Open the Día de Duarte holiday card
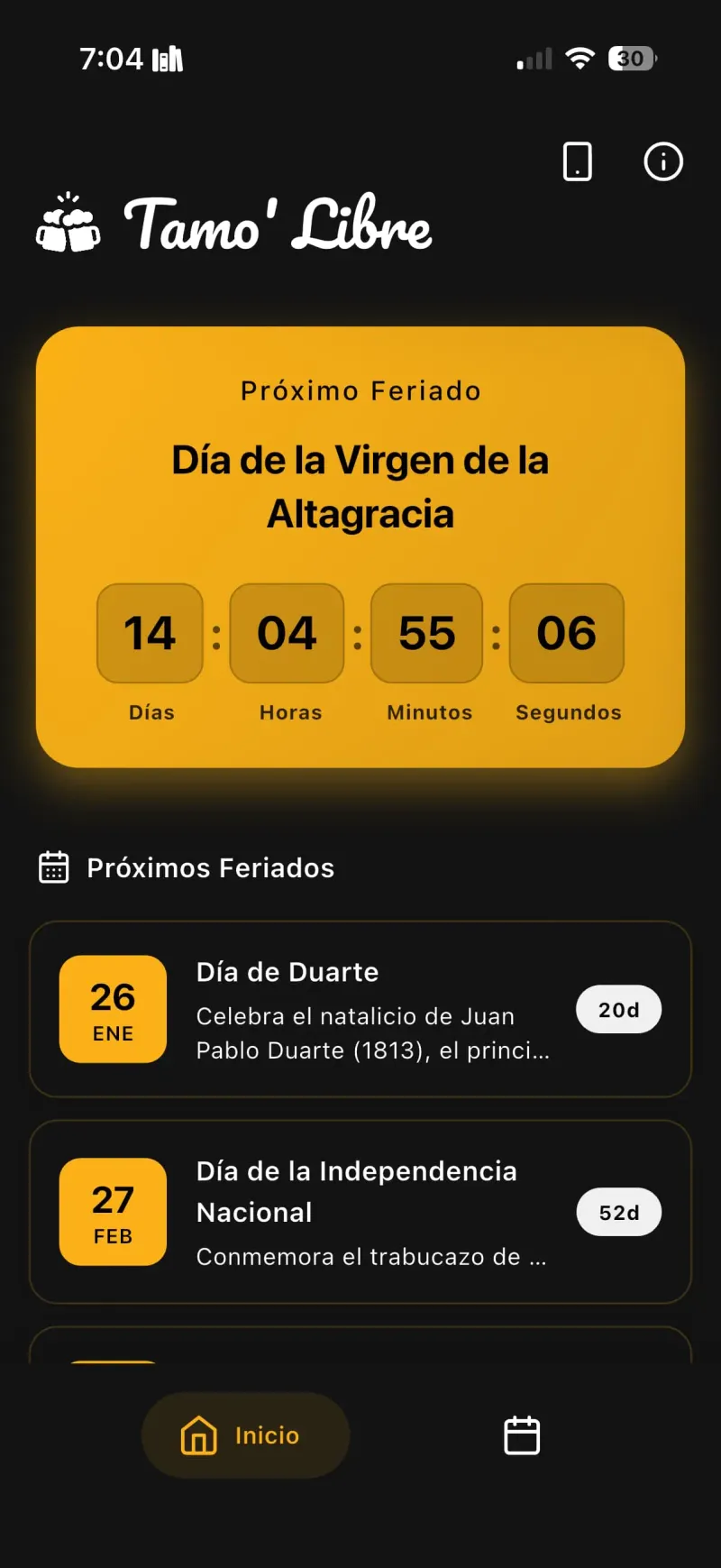The height and width of the screenshot is (1568, 721). [x=360, y=1009]
